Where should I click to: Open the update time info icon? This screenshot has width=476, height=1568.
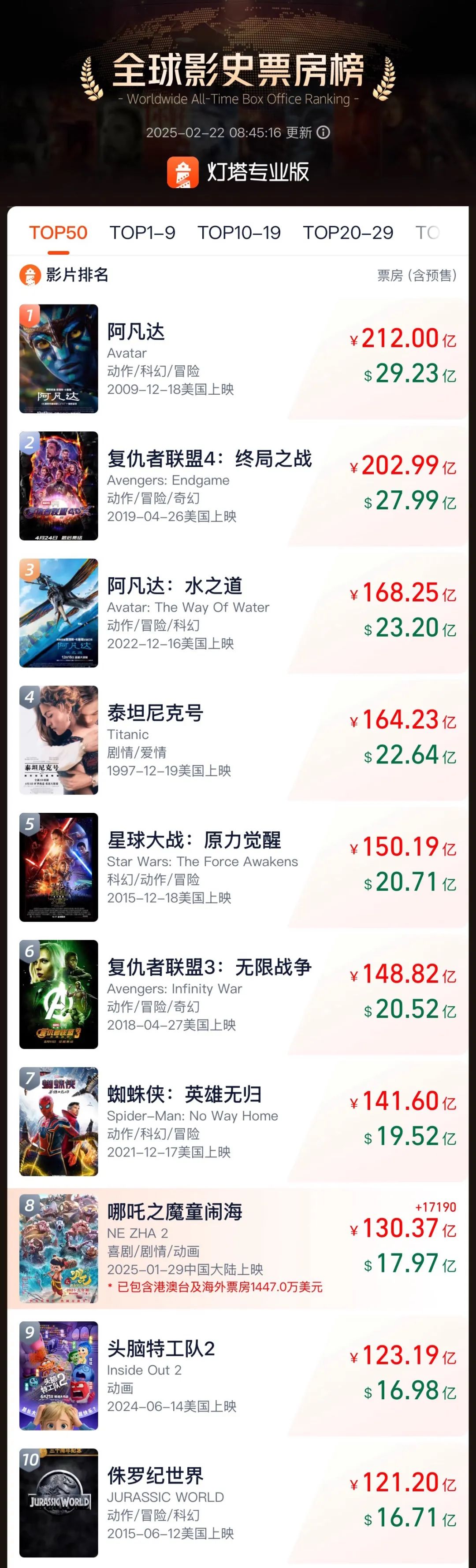click(x=324, y=132)
